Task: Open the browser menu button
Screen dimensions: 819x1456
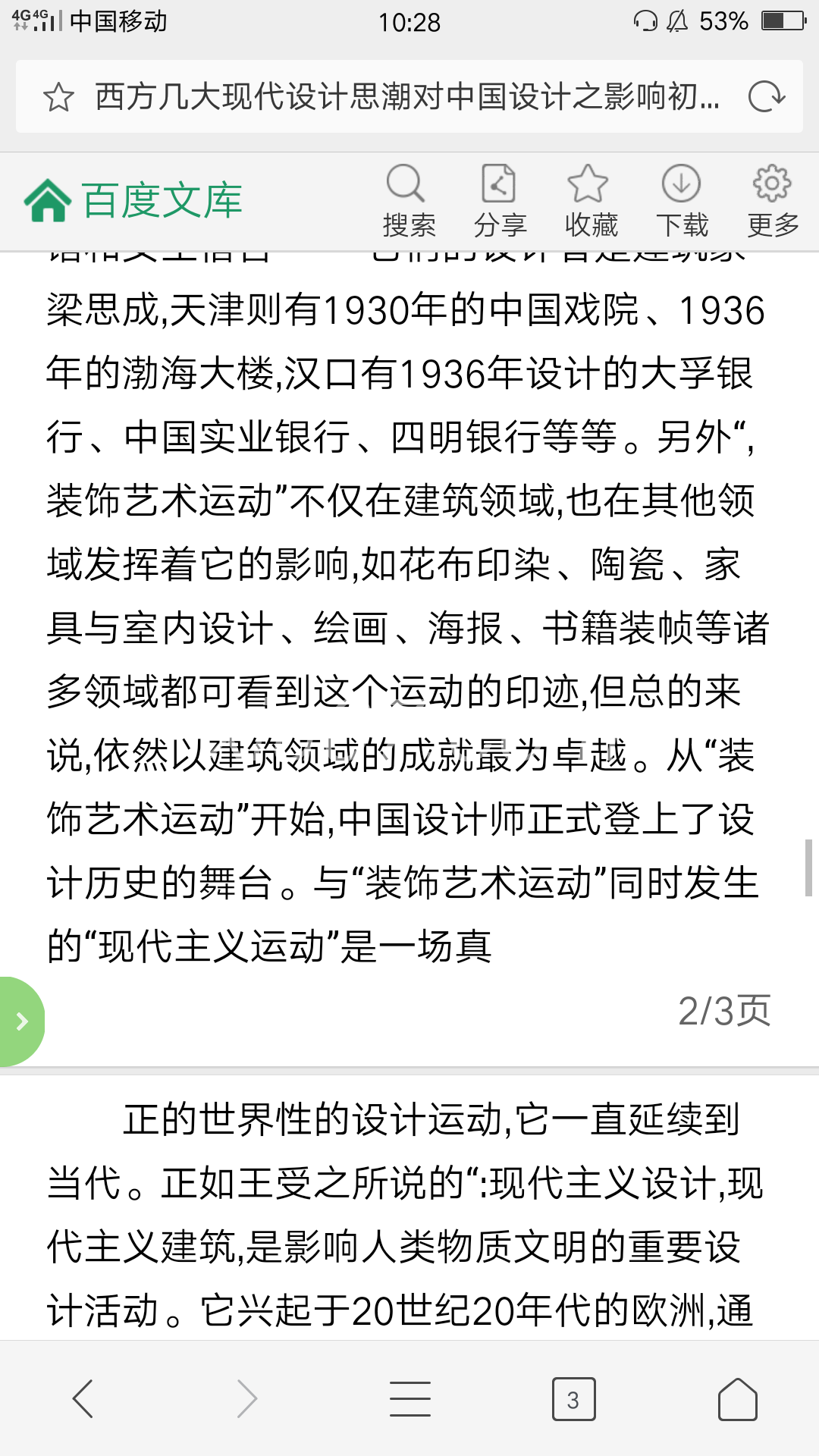Action: (410, 1398)
